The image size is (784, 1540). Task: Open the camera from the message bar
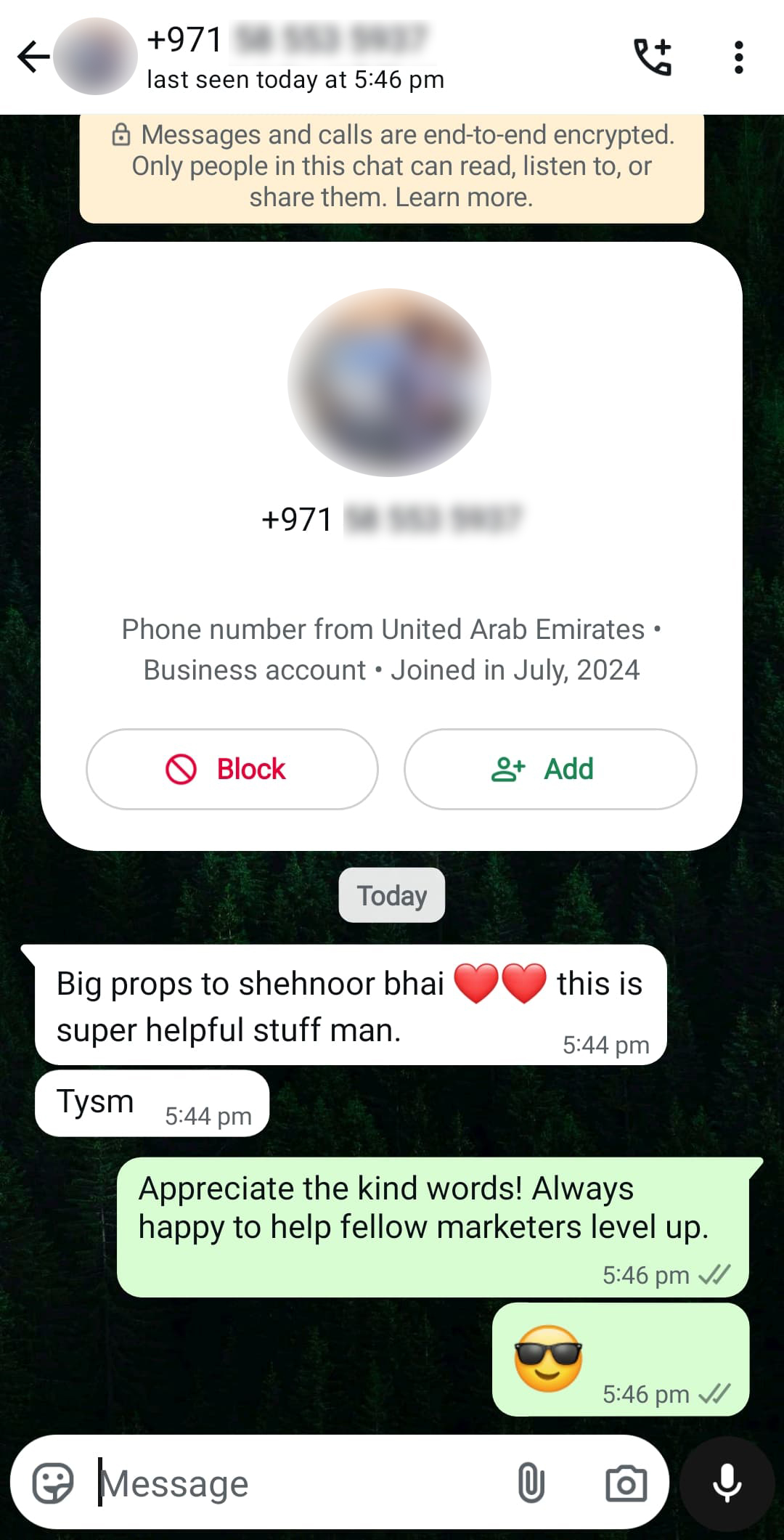pyautogui.click(x=626, y=1483)
